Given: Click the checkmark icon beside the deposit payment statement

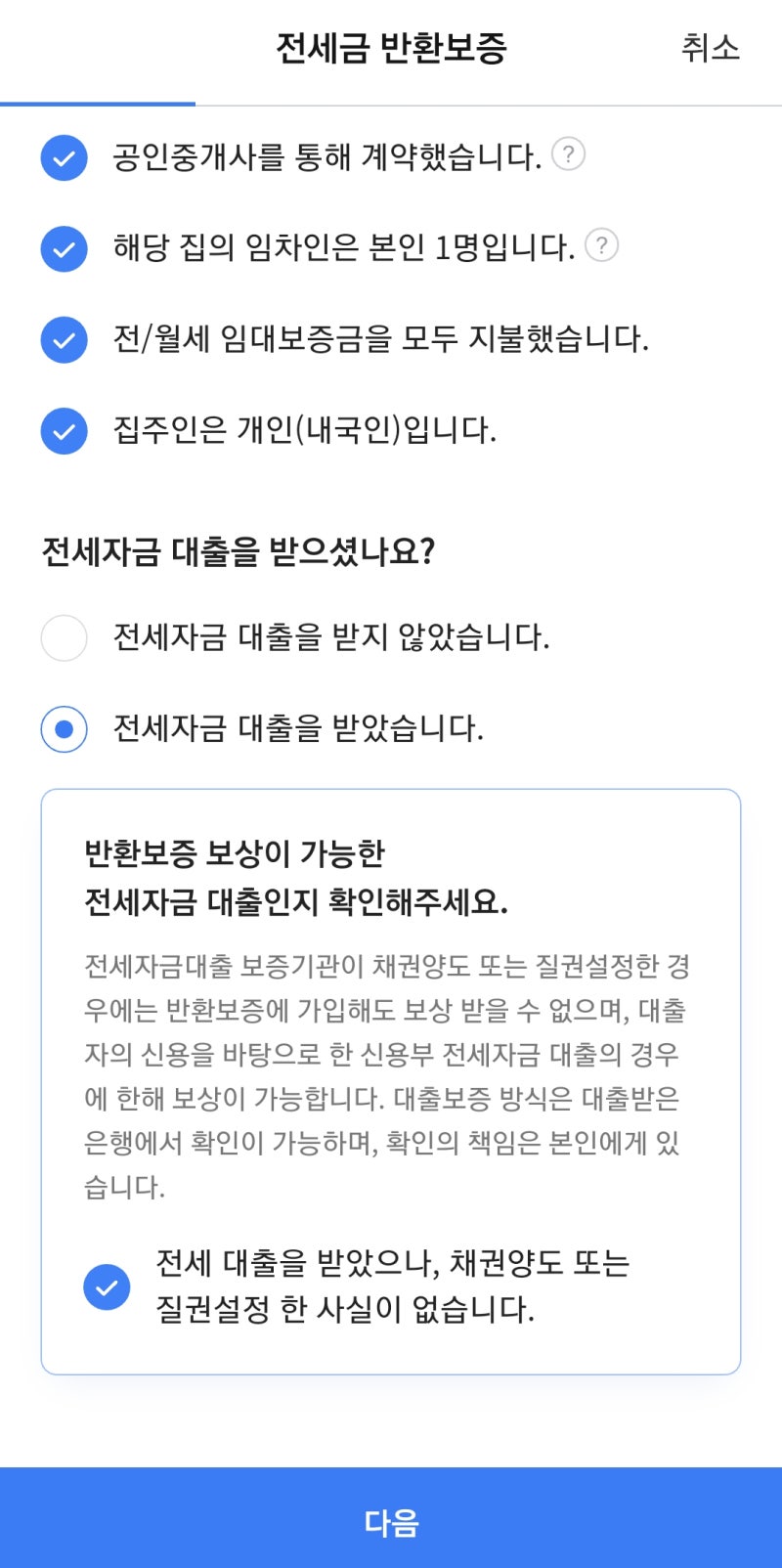Looking at the screenshot, I should pos(63,339).
